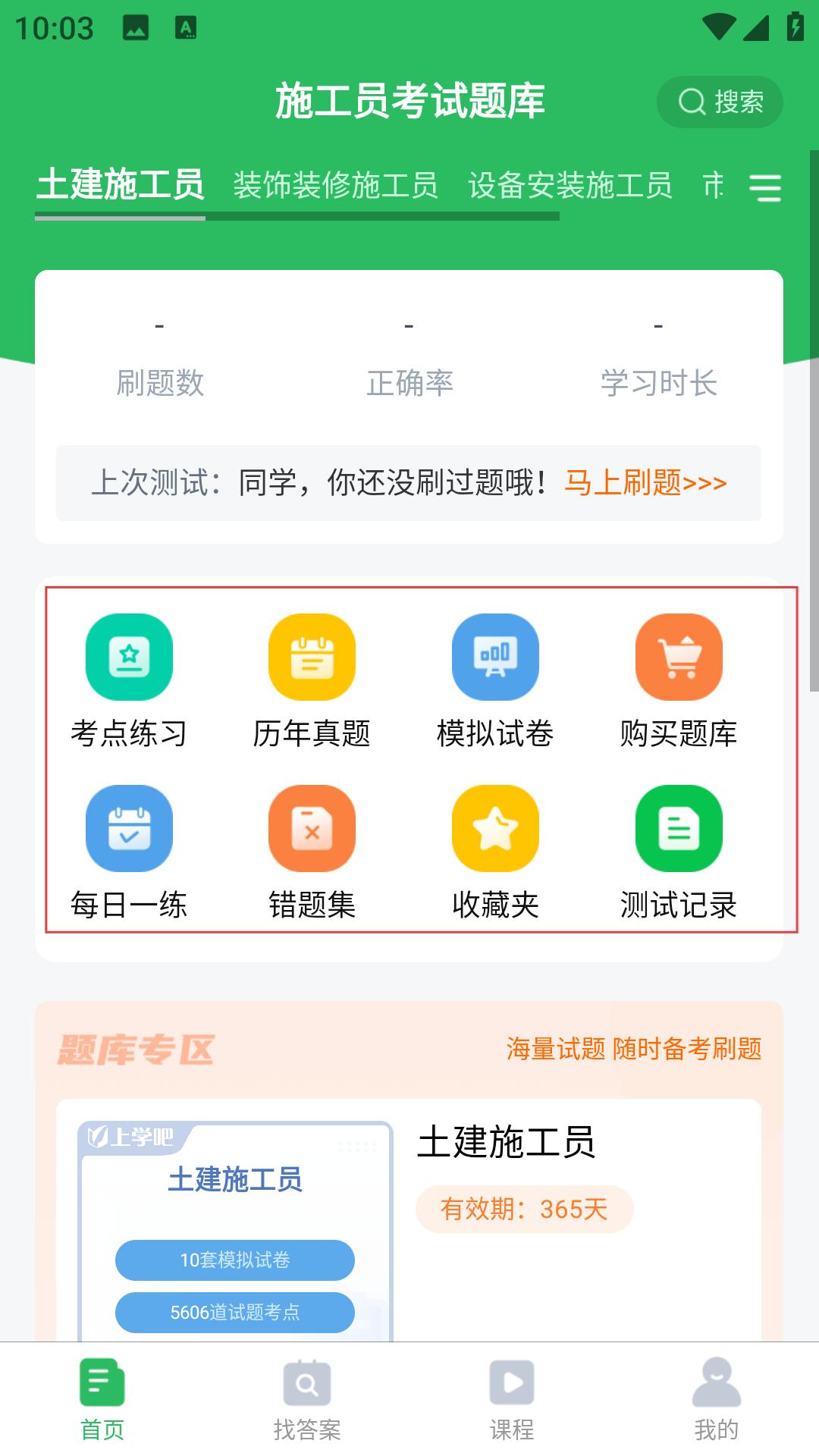Open 考点练习
The height and width of the screenshot is (1456, 819).
click(129, 680)
